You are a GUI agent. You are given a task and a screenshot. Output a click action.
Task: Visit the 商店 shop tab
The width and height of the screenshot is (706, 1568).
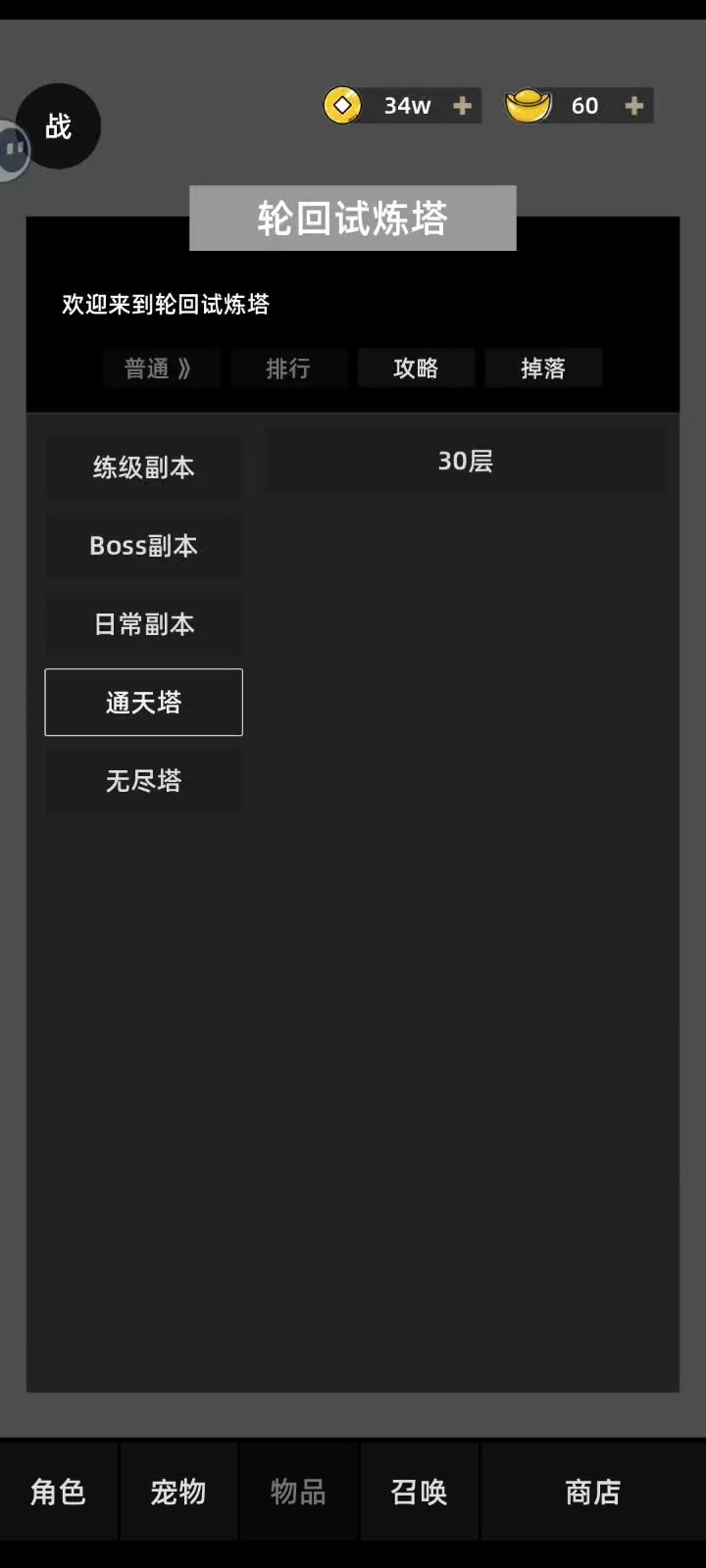tap(592, 1492)
